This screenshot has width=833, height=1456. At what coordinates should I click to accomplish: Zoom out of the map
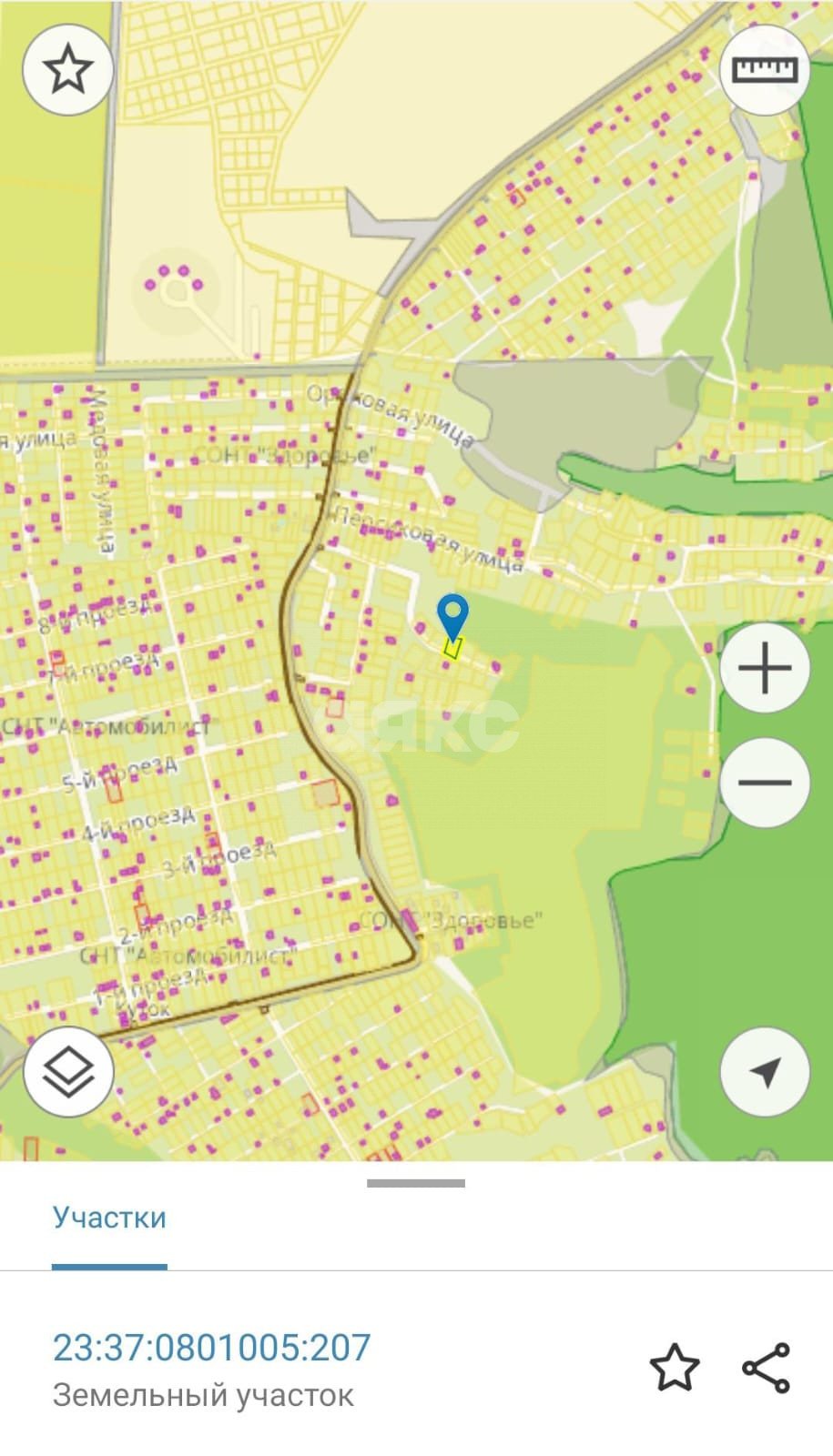[x=765, y=783]
